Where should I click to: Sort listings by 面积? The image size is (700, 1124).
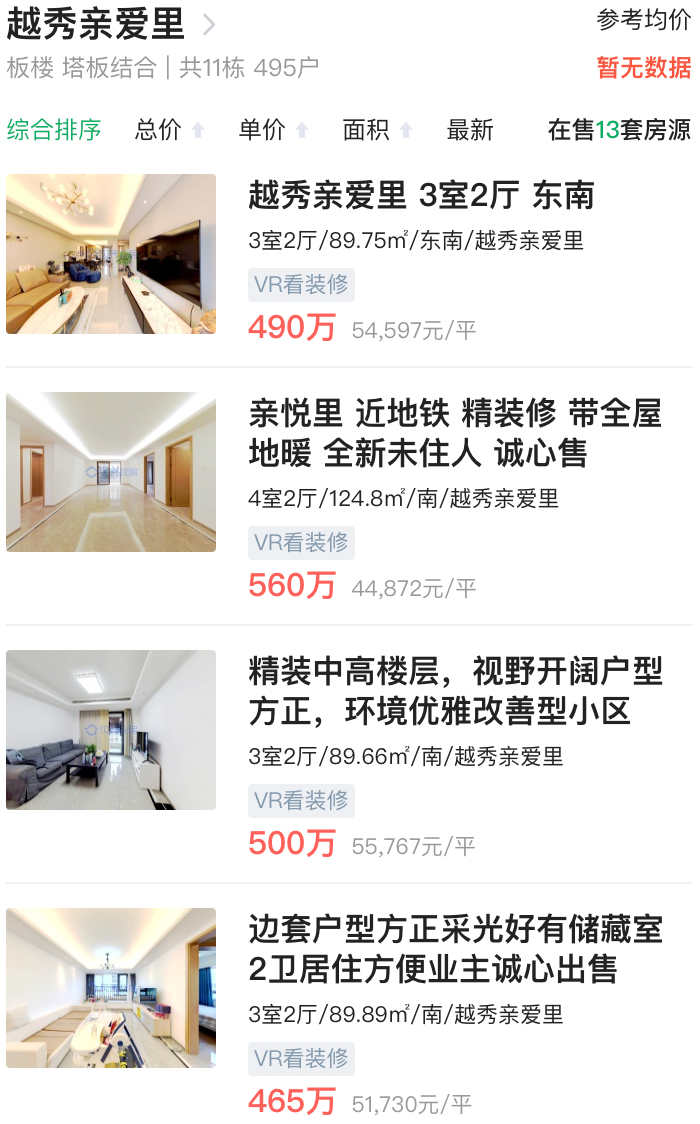pyautogui.click(x=376, y=130)
